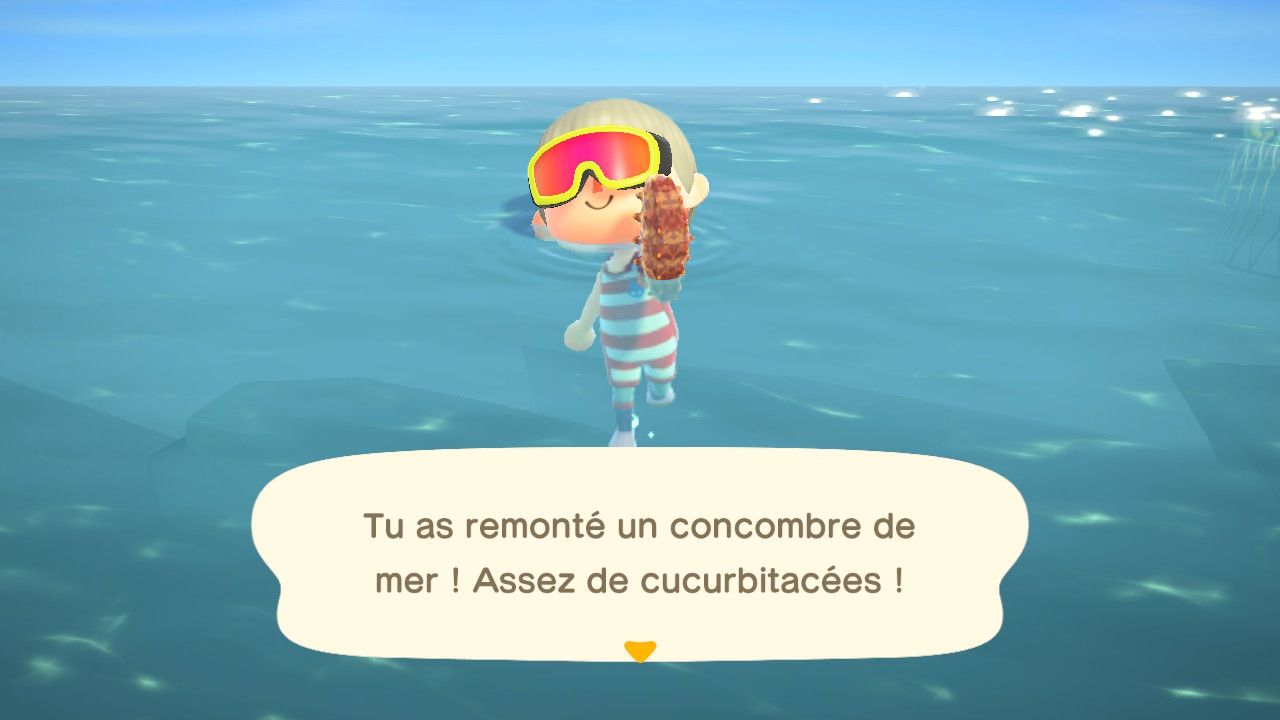
Task: Advance the dialogue with the orange arrow
Action: point(639,651)
